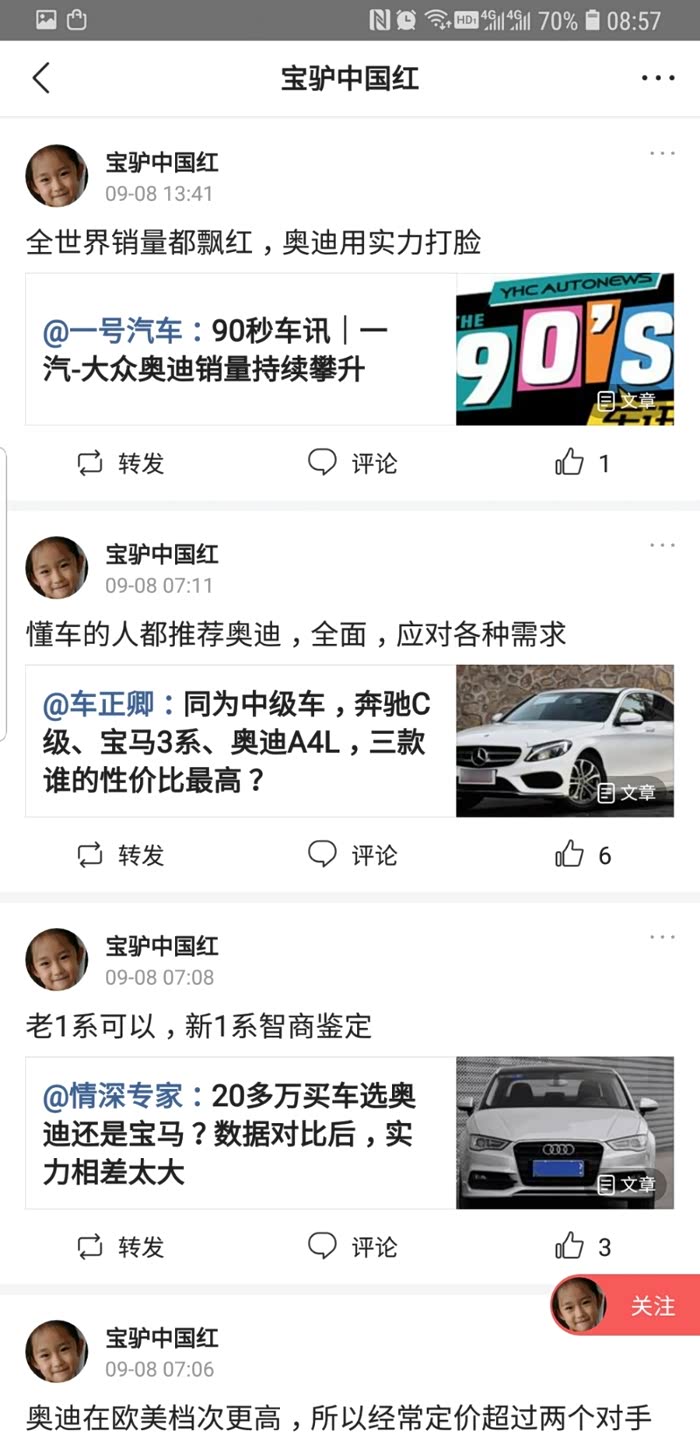
Task: Open the 情深专家 奥迪还是宝马 article card
Action: tap(350, 1133)
